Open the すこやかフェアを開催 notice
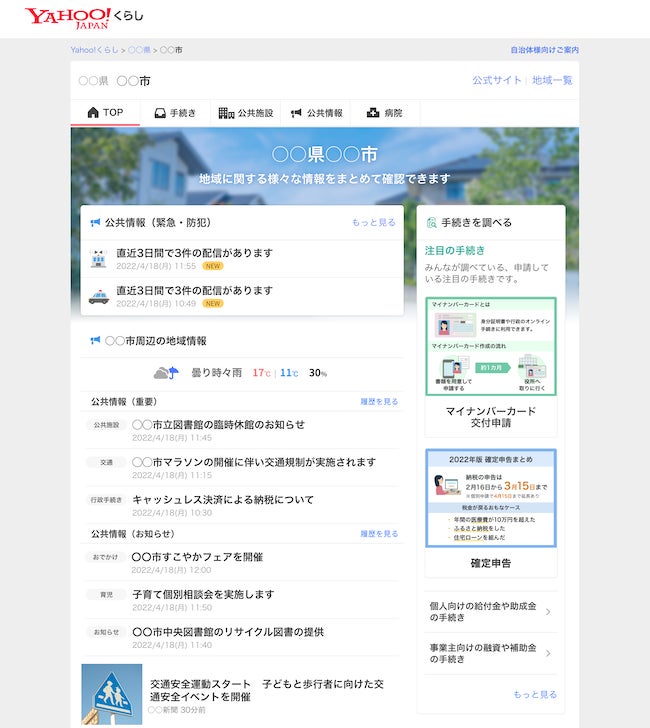650x728 pixels. pyautogui.click(x=242, y=562)
